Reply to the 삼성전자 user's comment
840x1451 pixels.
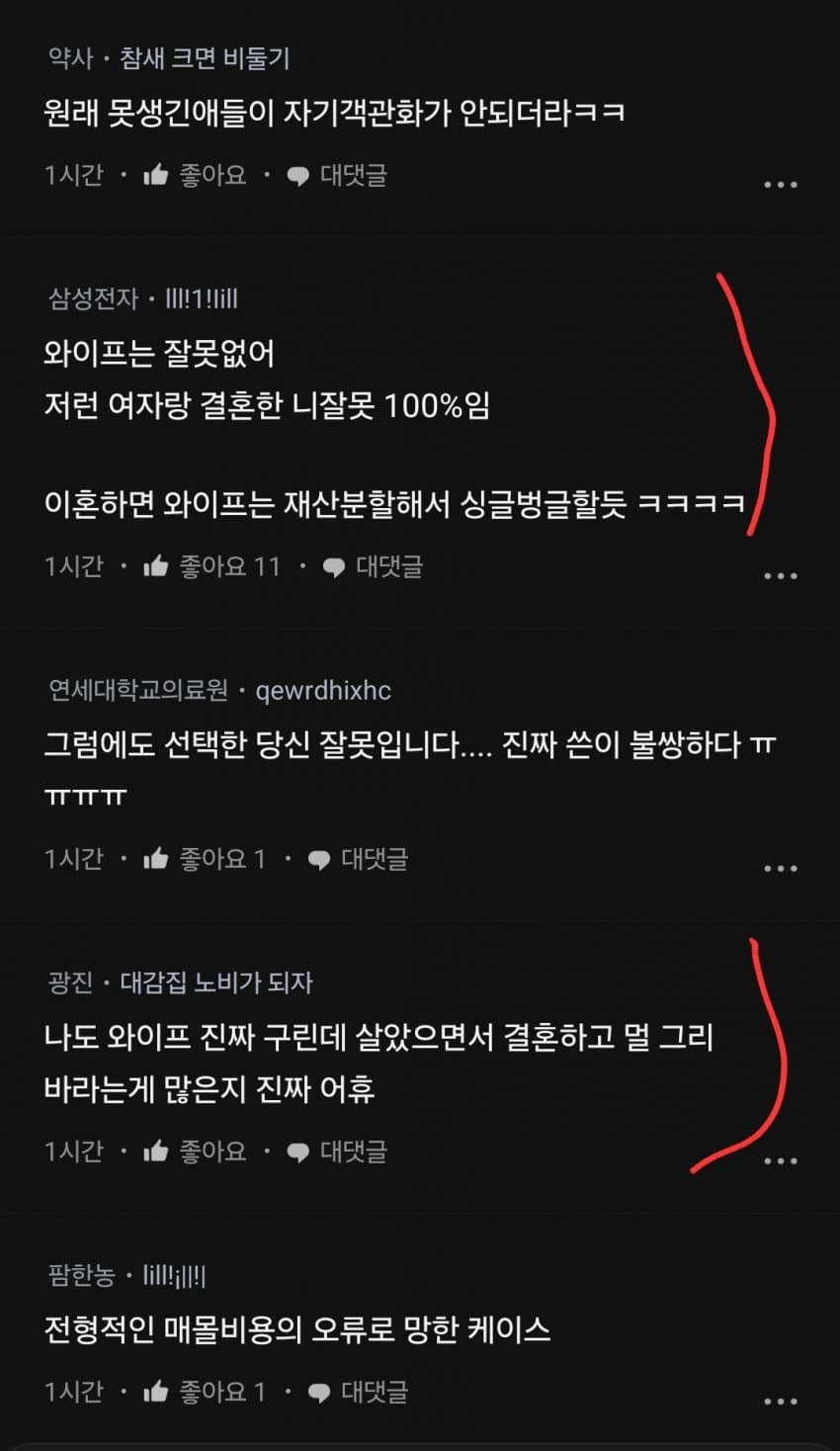(x=373, y=566)
